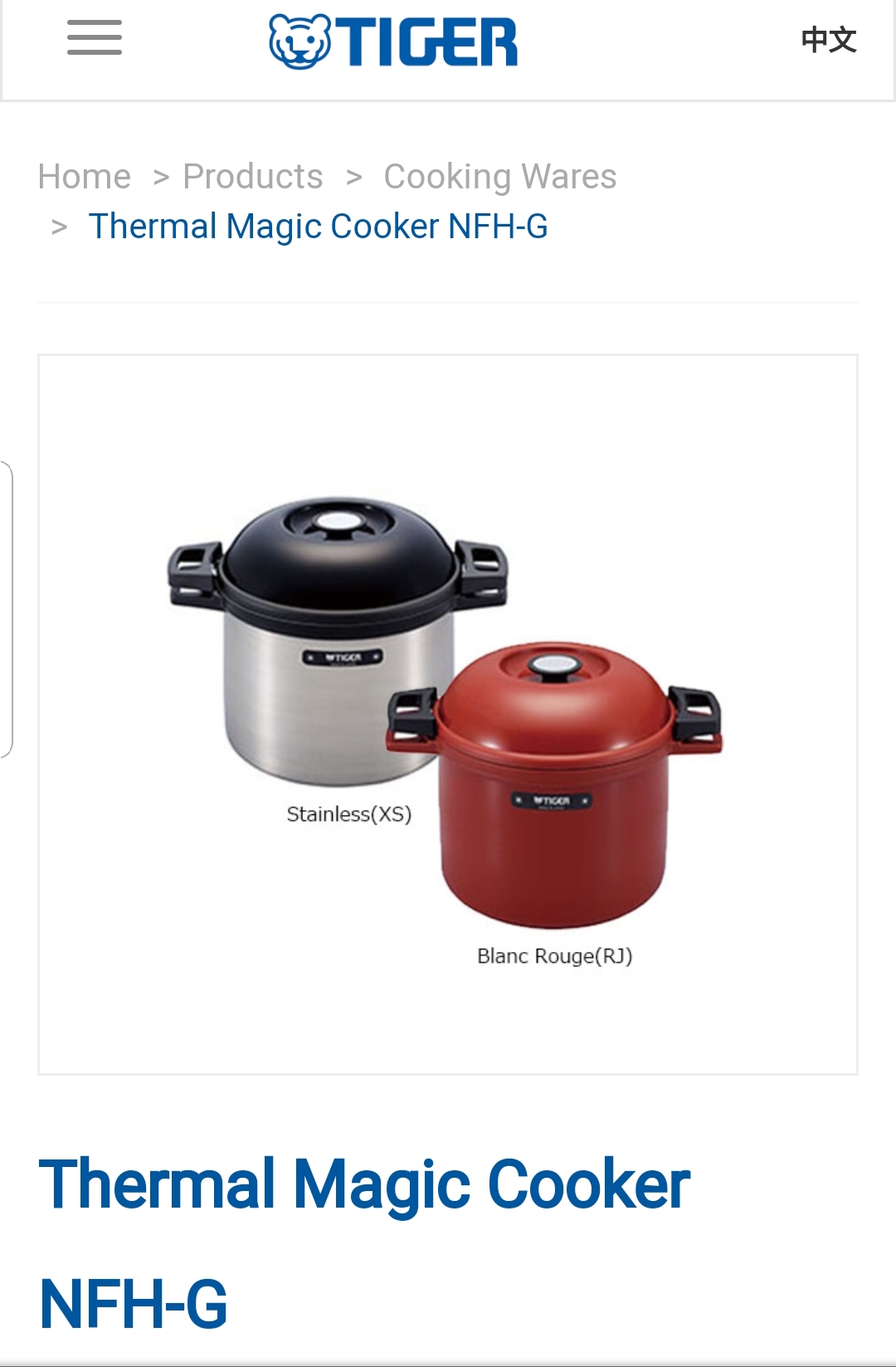Tap the Thermal Magic Cooker NFH-G breadcrumb
Viewport: 896px width, 1367px height.
pos(318,227)
